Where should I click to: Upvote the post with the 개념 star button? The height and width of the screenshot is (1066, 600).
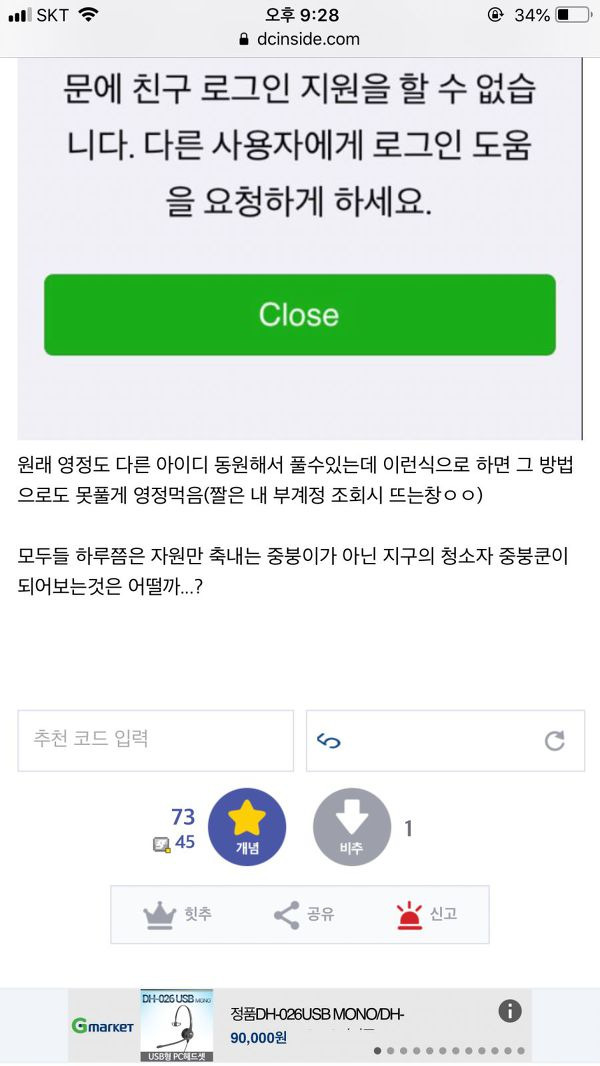247,827
